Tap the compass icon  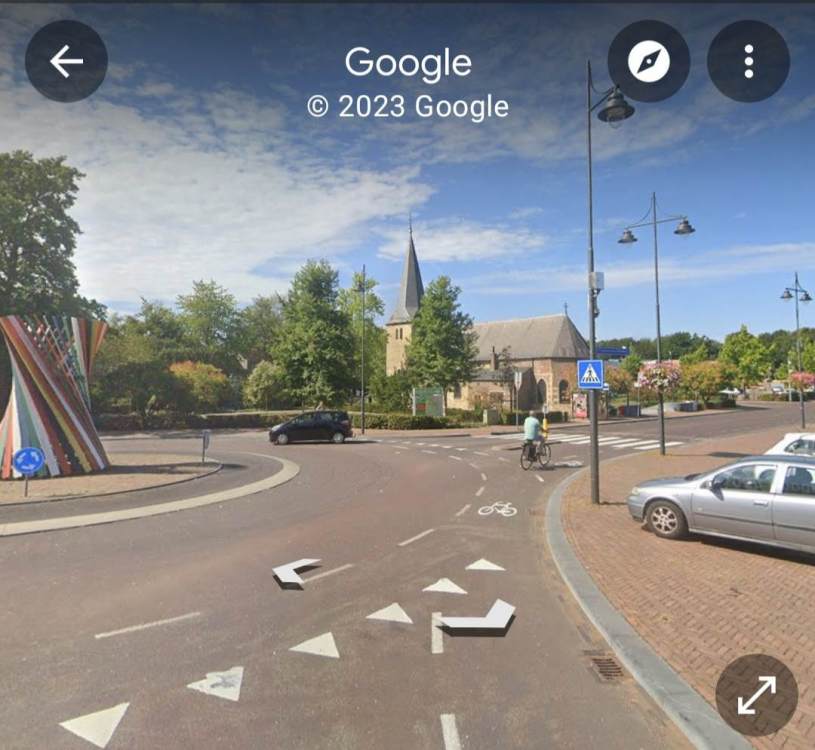[x=648, y=61]
